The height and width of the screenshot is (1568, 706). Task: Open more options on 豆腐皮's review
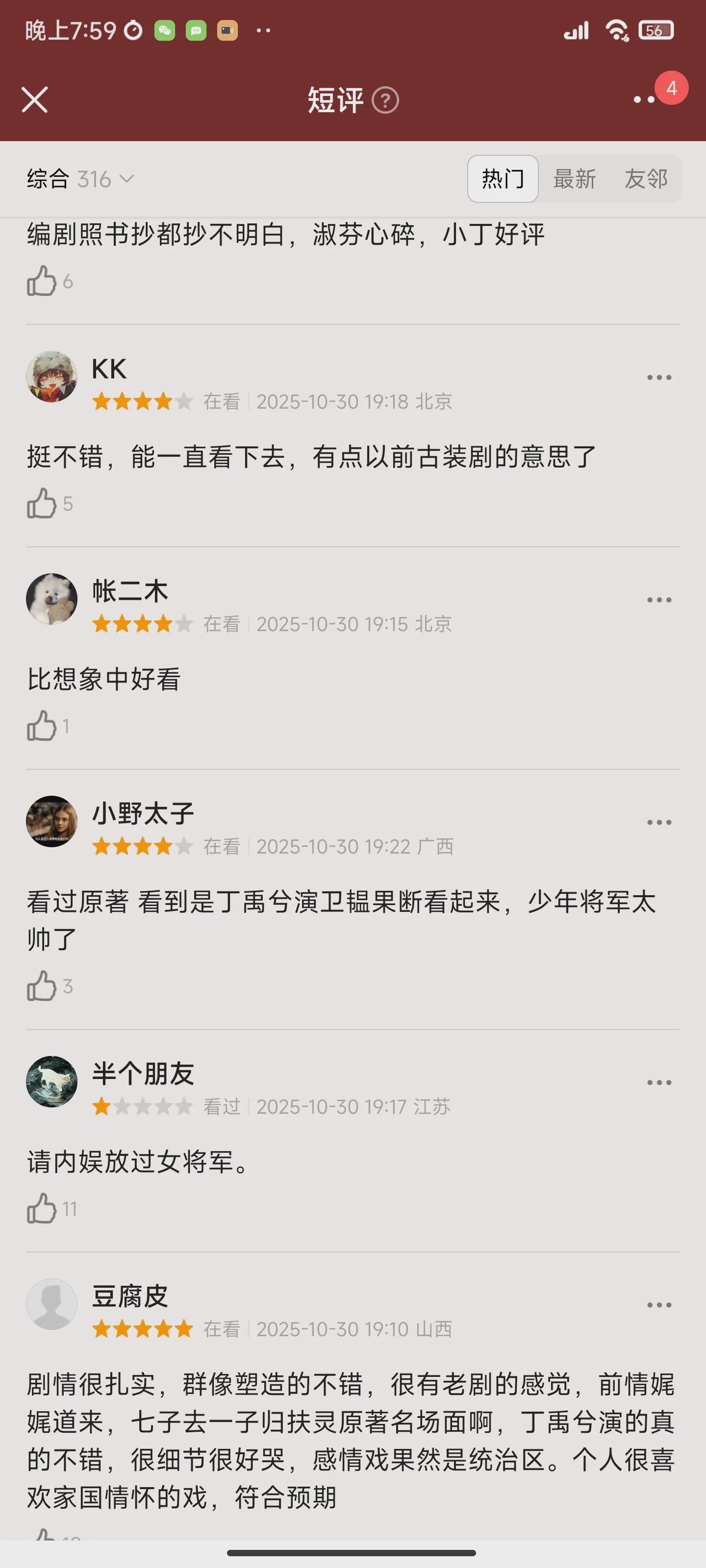[x=658, y=1305]
